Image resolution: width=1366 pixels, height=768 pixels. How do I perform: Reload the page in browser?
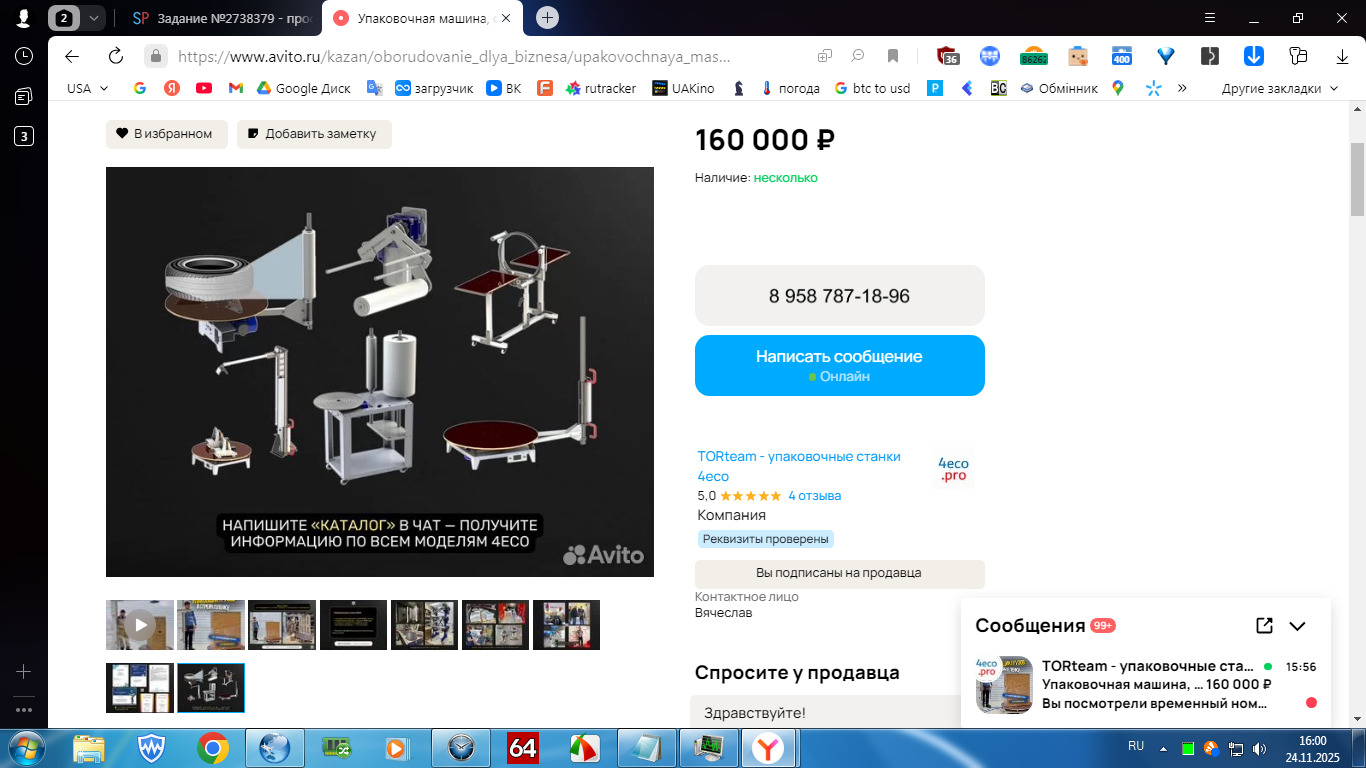(116, 56)
